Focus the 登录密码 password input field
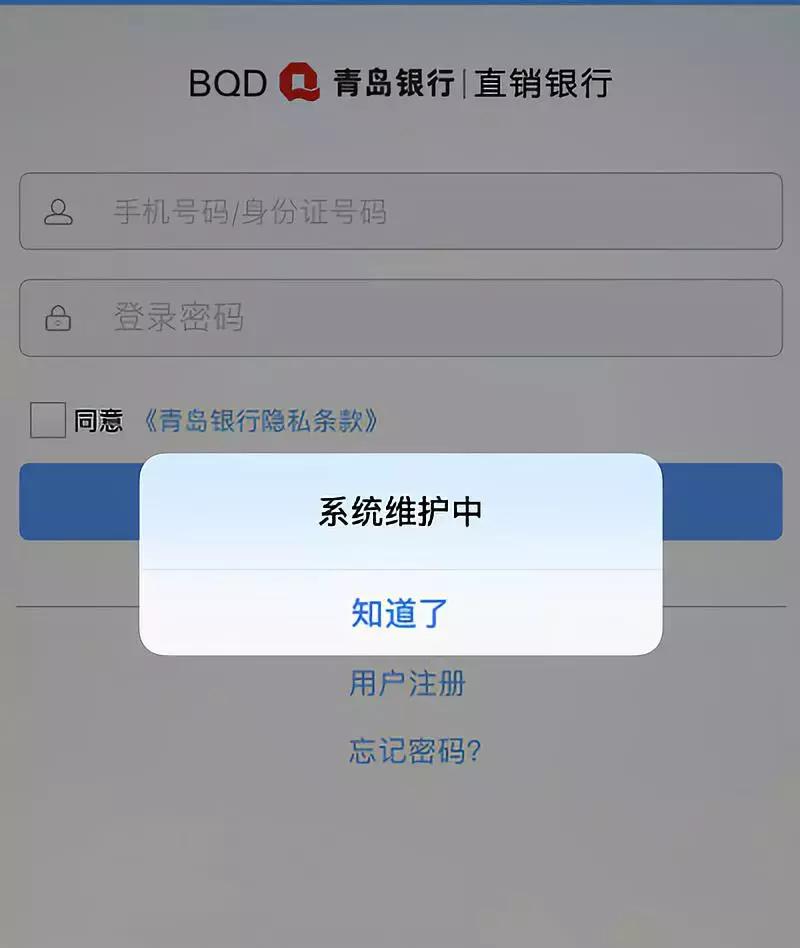 click(400, 319)
